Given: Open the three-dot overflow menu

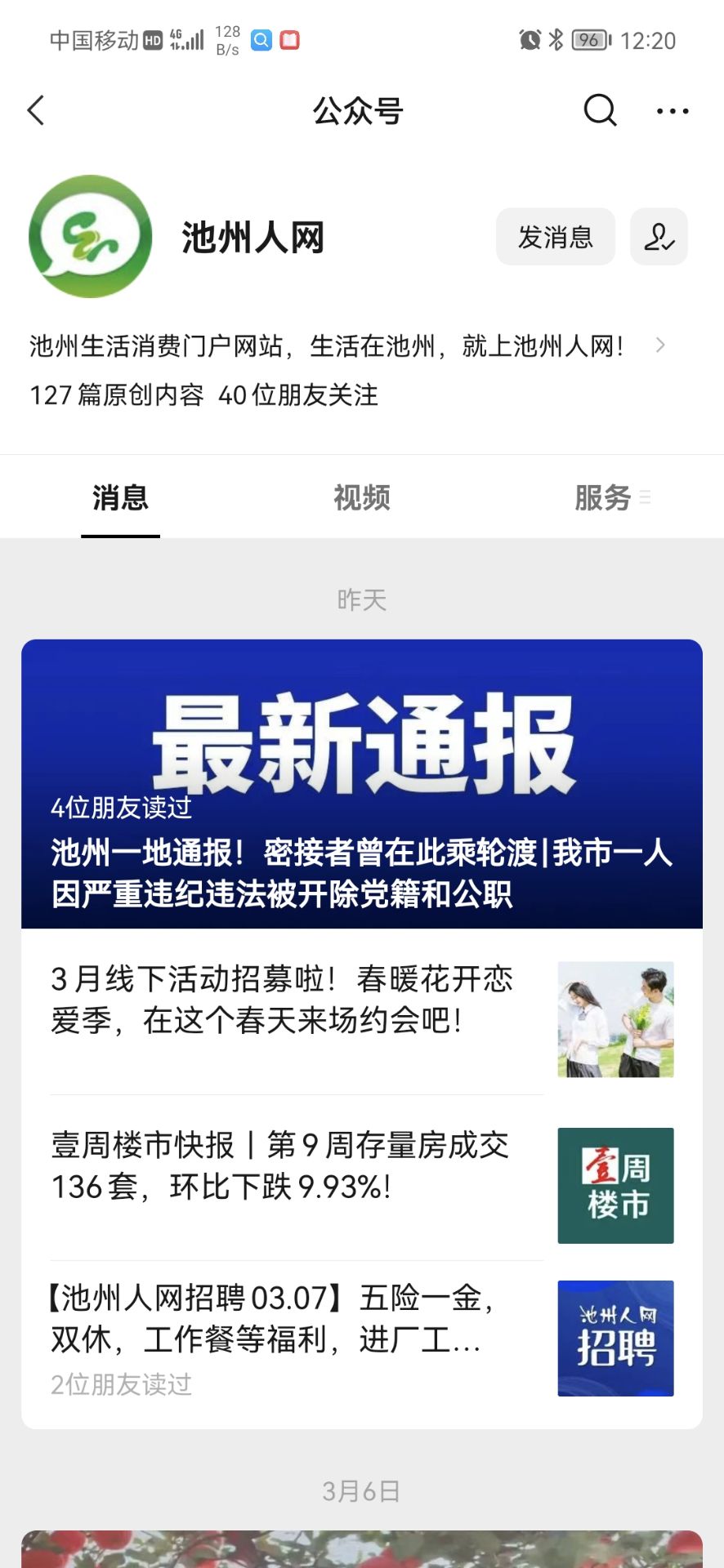Looking at the screenshot, I should (x=672, y=110).
